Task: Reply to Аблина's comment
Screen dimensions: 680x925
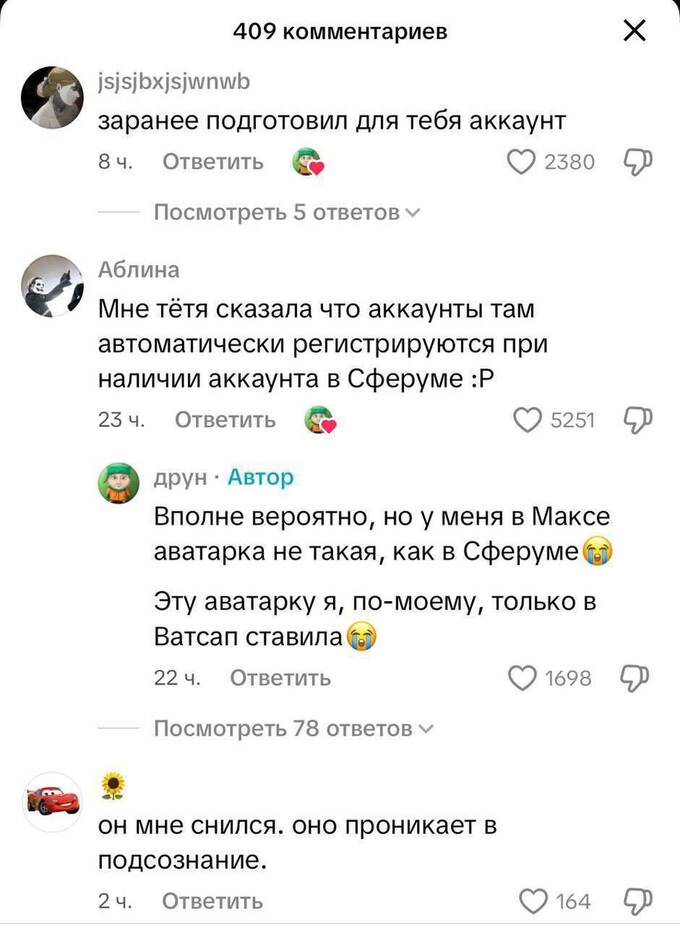Action: coord(226,420)
